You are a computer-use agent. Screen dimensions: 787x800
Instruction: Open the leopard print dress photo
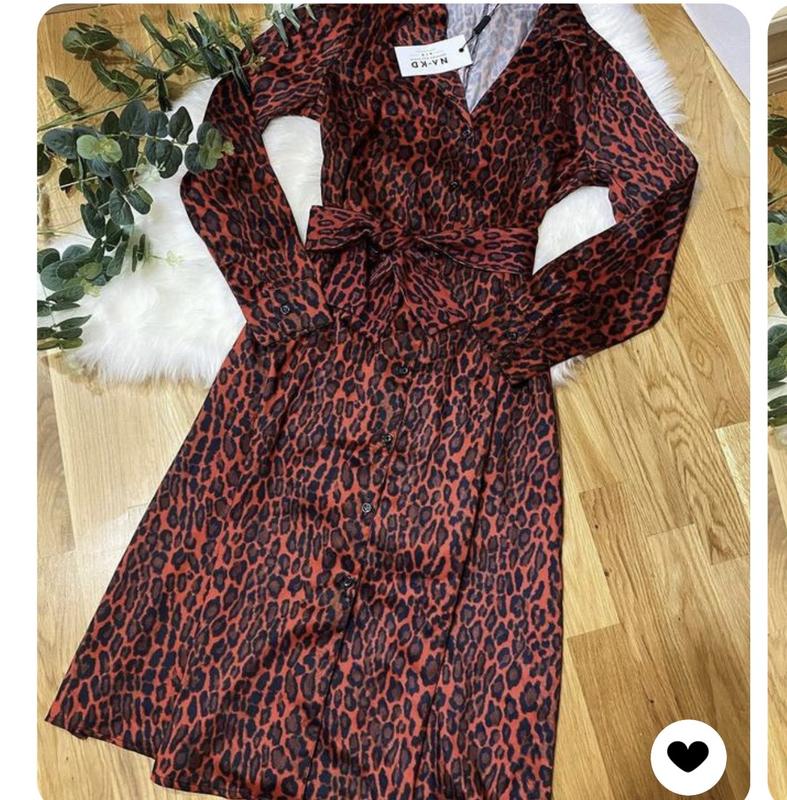pos(392,400)
